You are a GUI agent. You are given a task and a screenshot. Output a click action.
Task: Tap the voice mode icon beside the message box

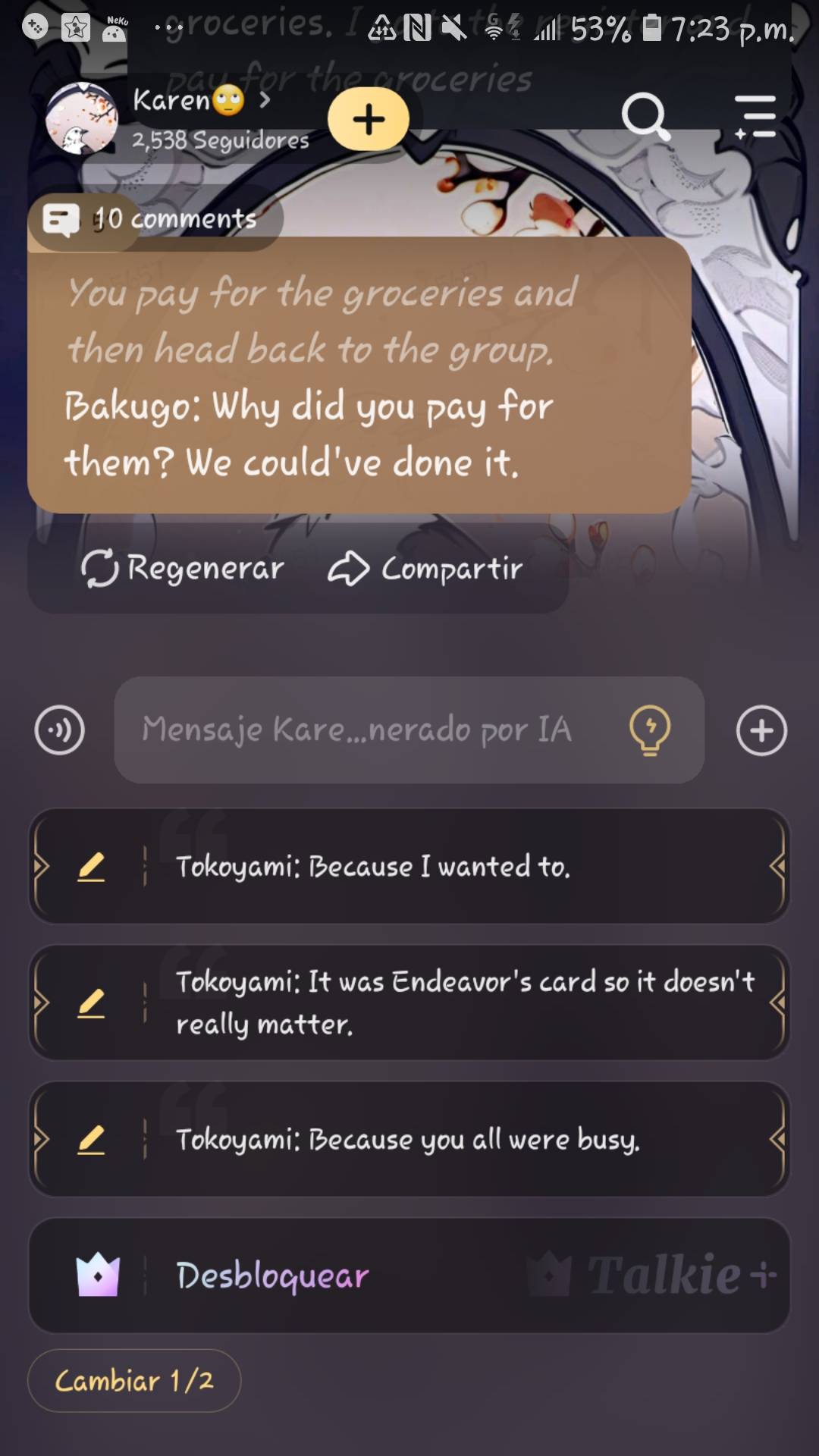click(60, 730)
